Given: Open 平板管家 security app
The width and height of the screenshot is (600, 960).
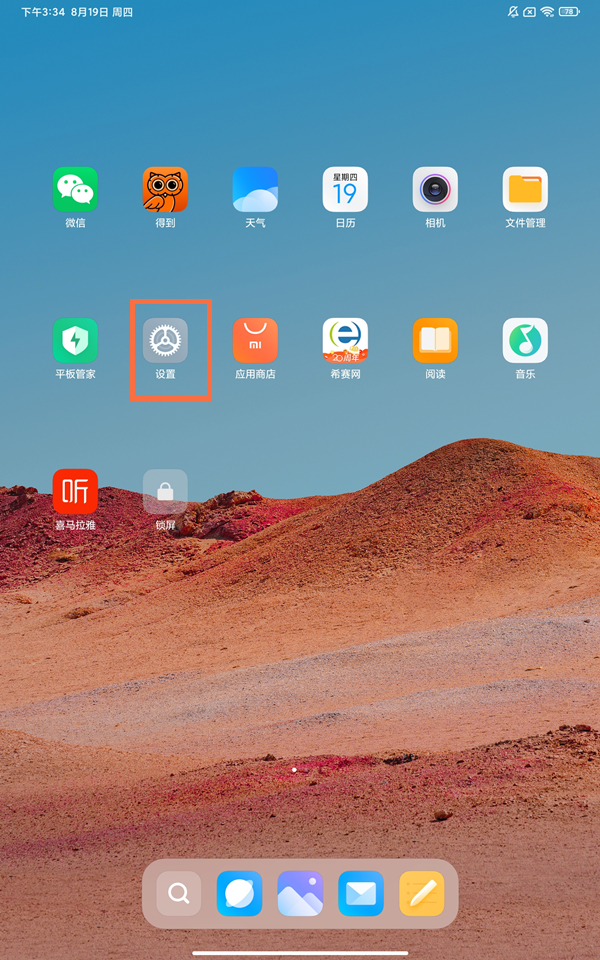Looking at the screenshot, I should [75, 341].
